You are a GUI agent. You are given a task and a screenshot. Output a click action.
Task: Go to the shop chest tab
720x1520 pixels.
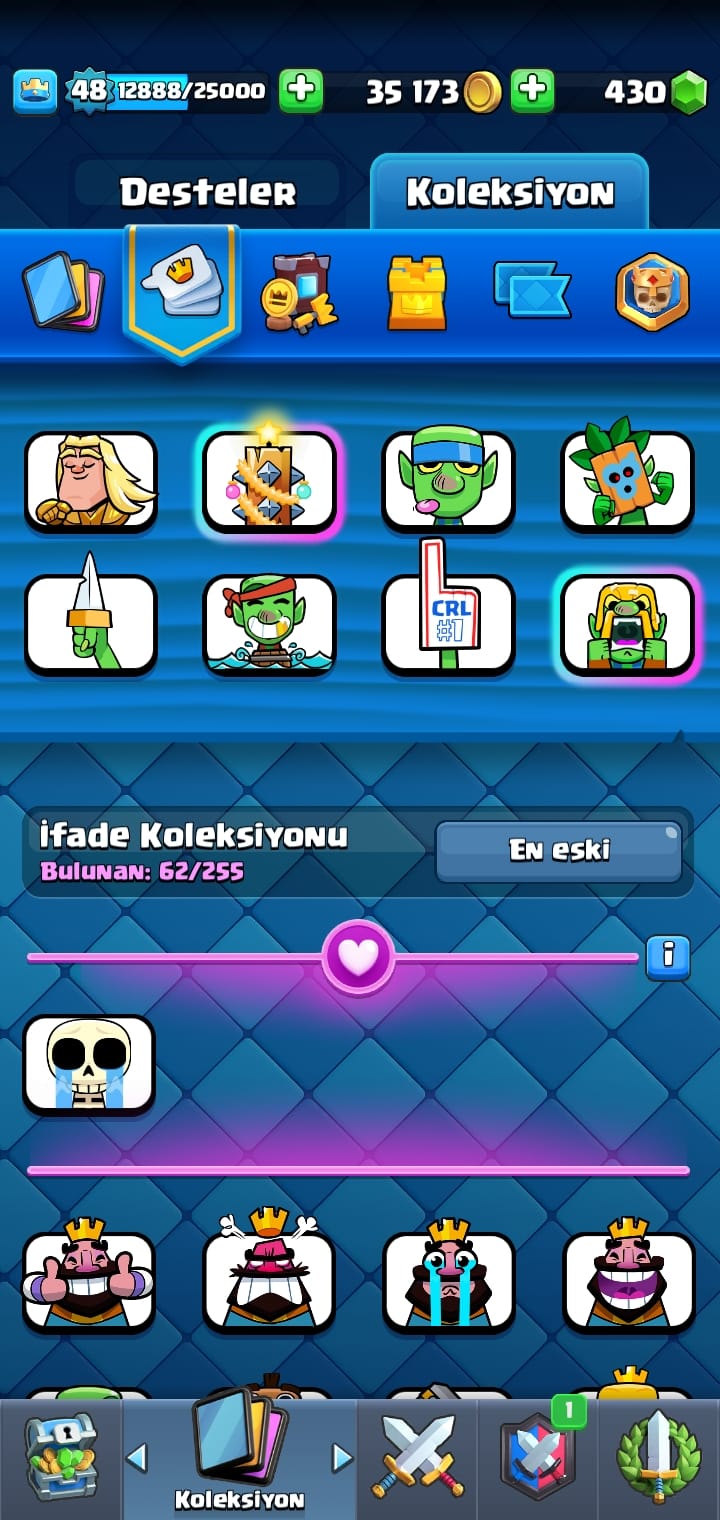click(61, 1456)
